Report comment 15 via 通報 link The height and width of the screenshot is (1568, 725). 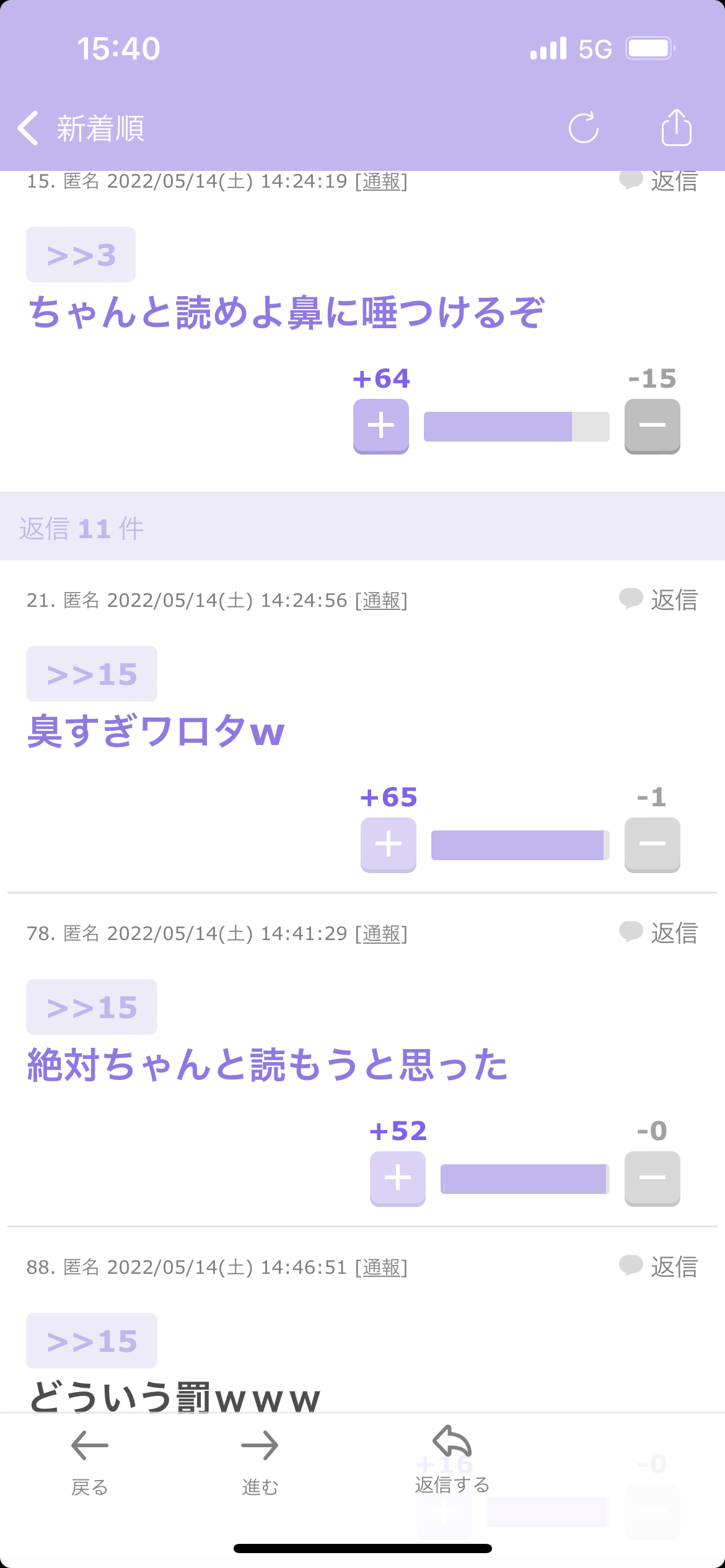382,181
